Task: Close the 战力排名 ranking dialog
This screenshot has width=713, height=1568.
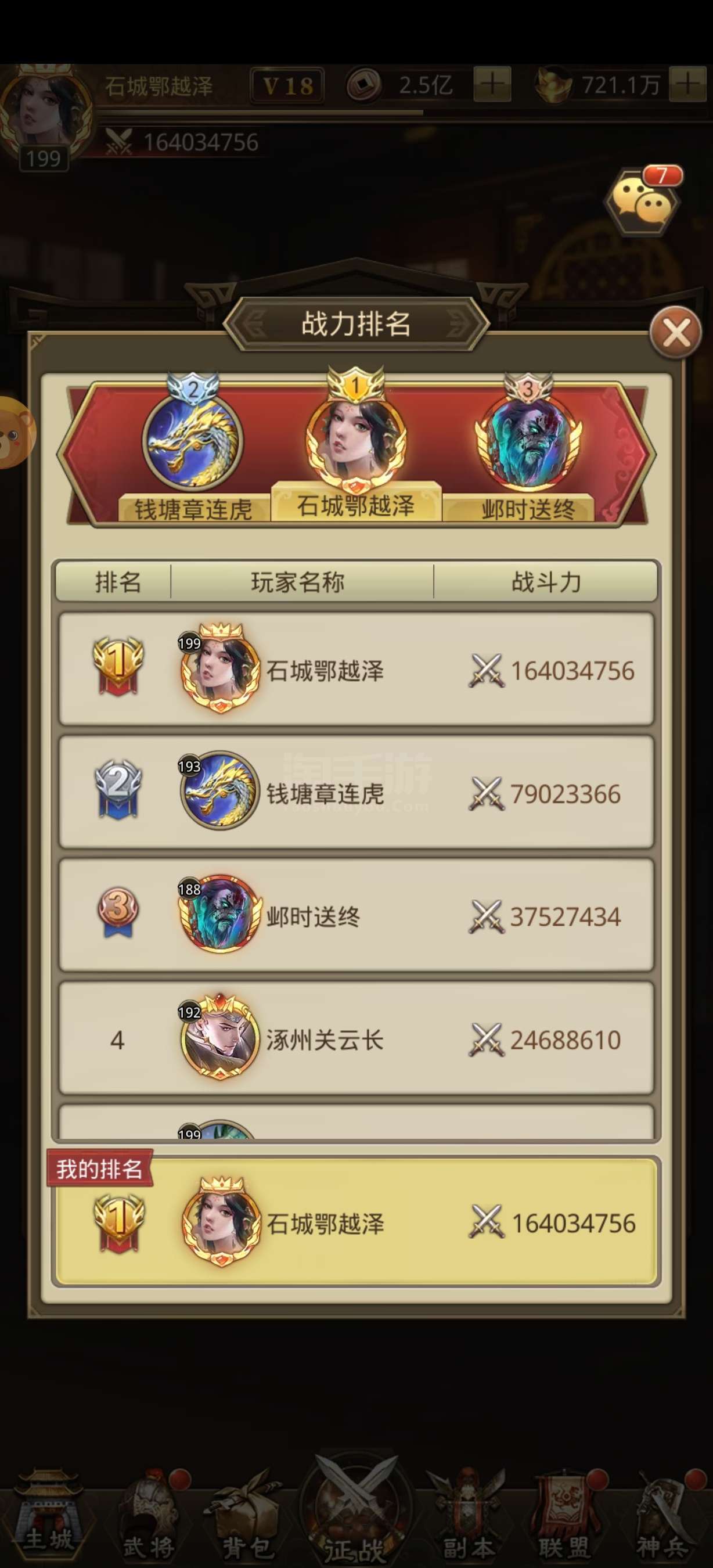Action: coord(676,332)
